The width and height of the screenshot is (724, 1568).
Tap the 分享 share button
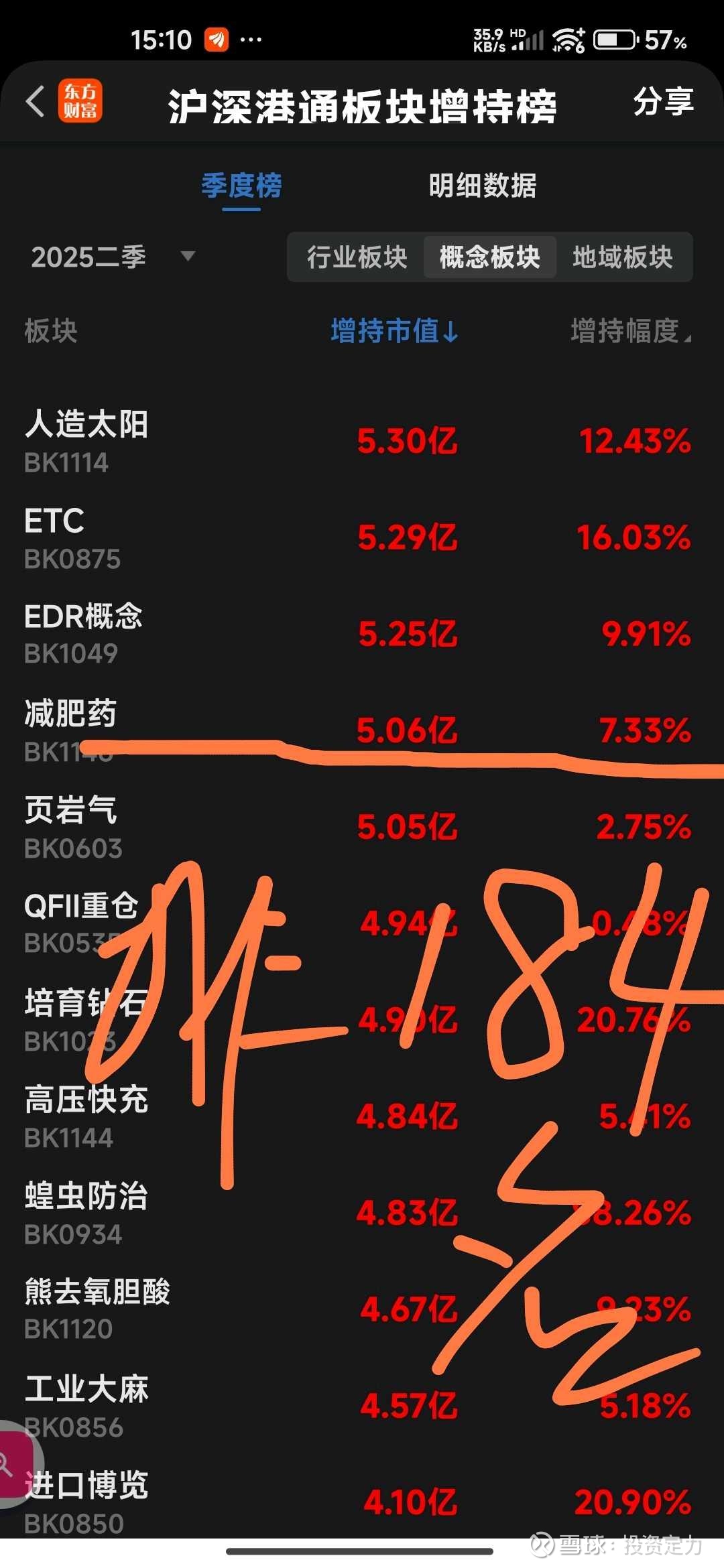pos(663,102)
